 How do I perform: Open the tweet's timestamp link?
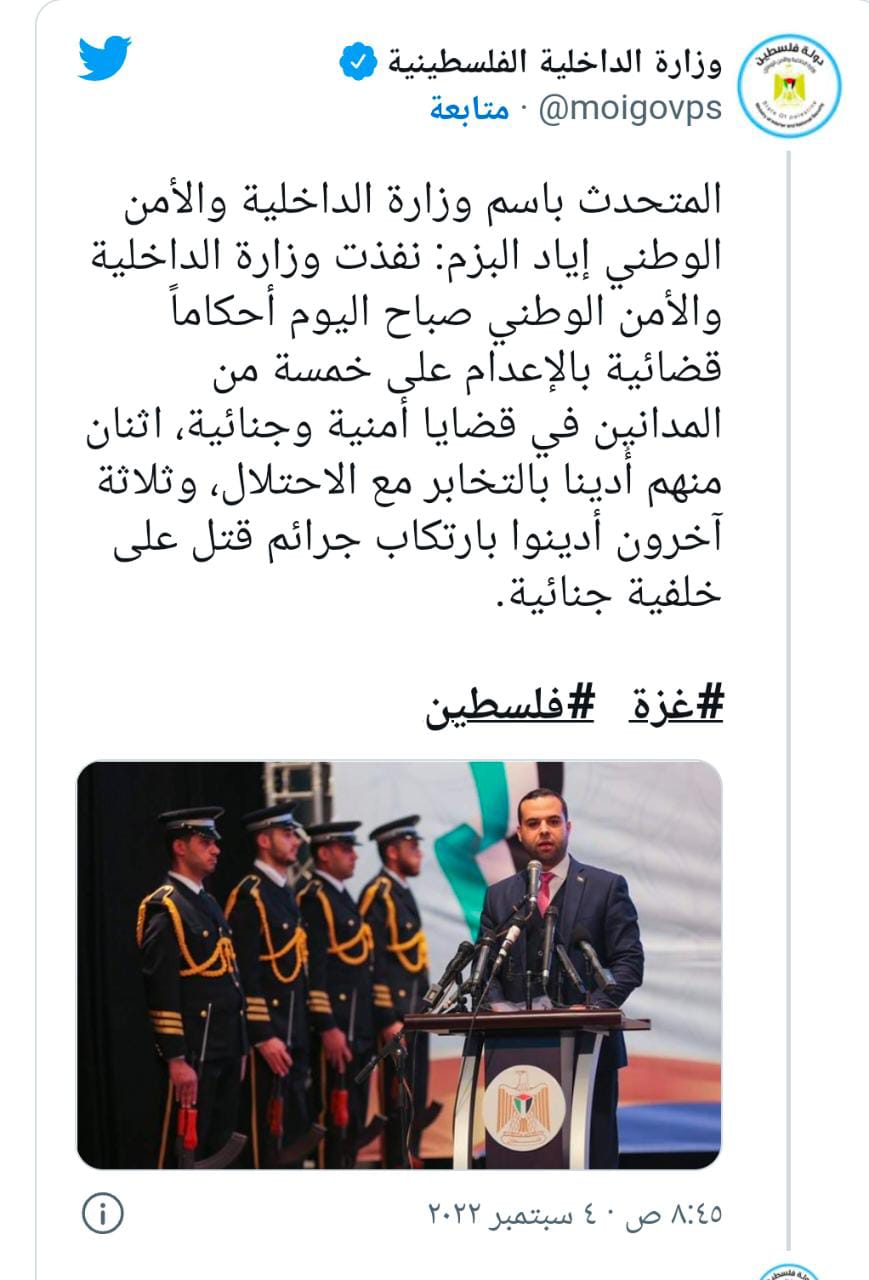(575, 1215)
